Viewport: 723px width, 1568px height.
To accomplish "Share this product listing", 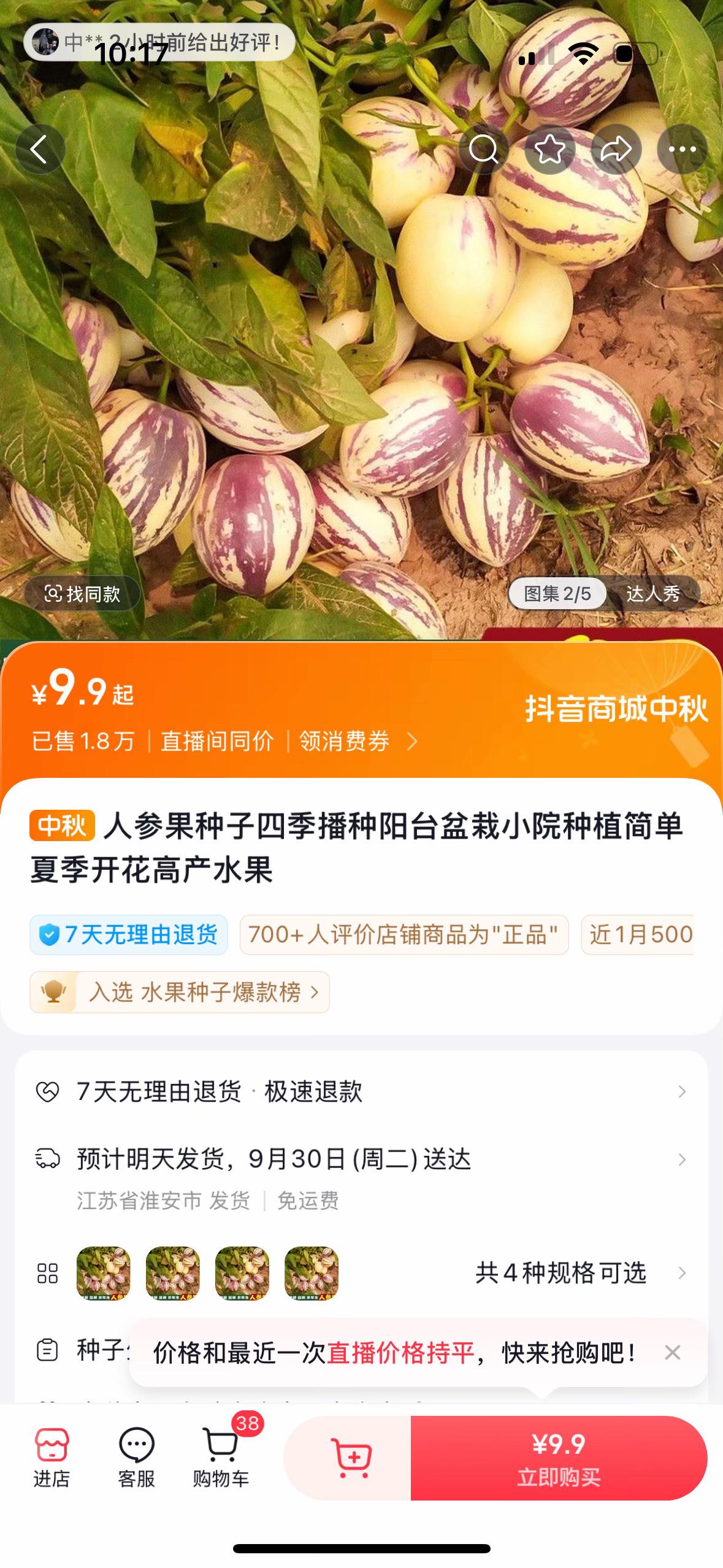I will 616,150.
